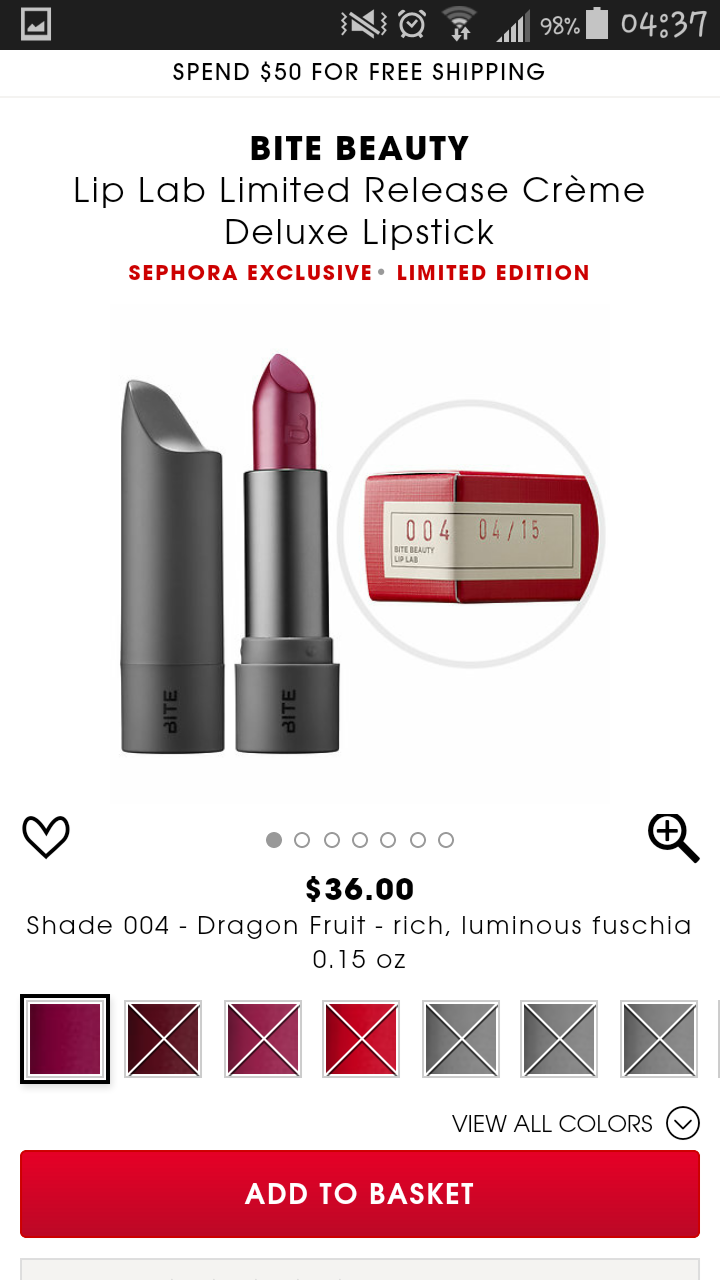This screenshot has width=720, height=1280.
Task: Pick the berry pink crossed-out swatch
Action: coord(262,1039)
